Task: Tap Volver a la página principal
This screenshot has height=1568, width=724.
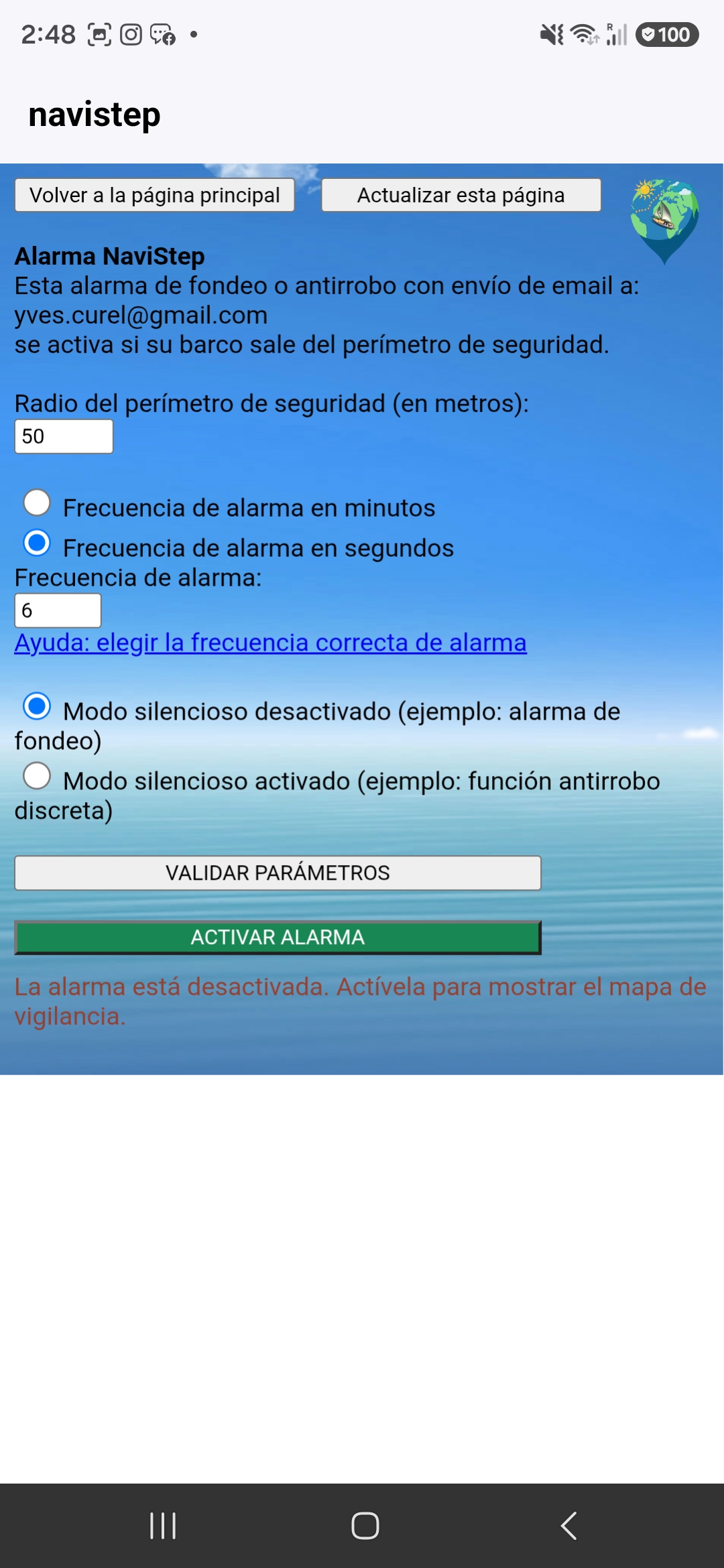Action: pyautogui.click(x=155, y=195)
